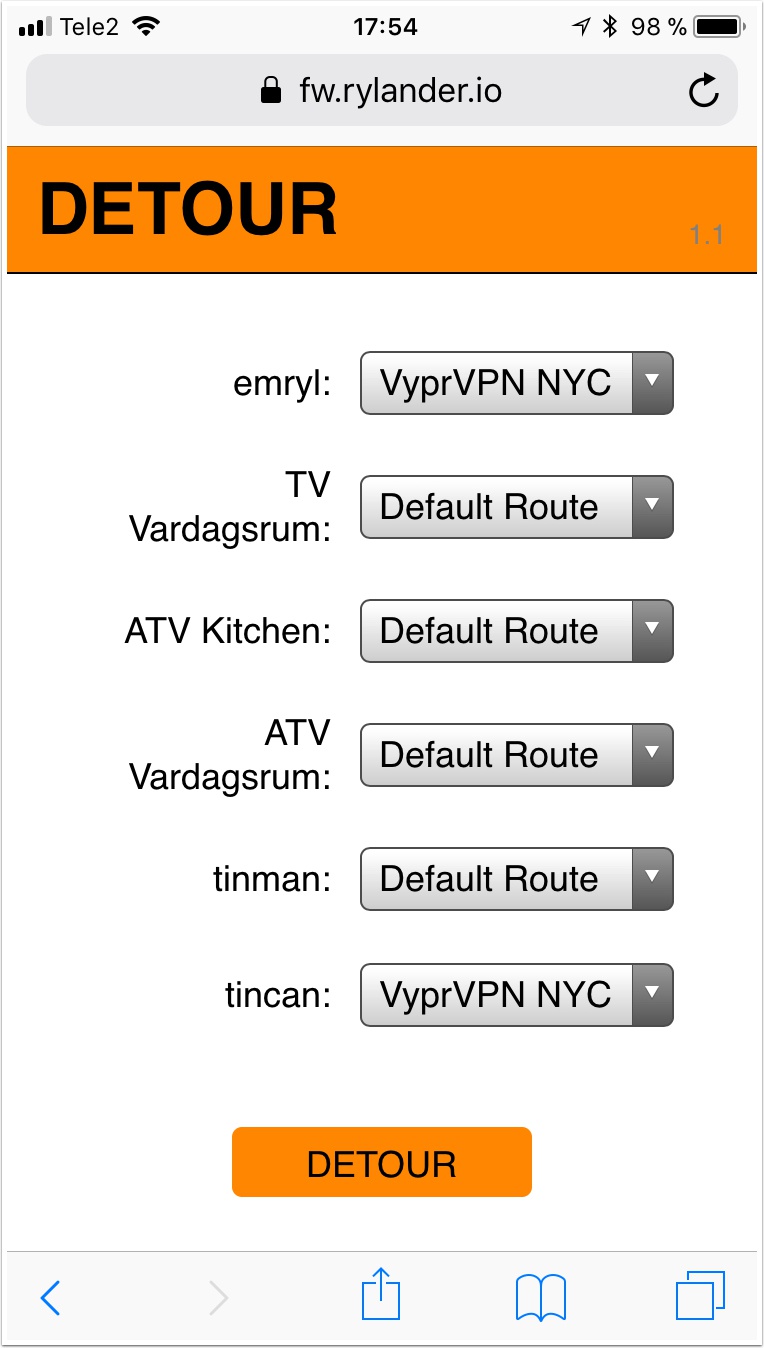This screenshot has height=1348, width=764.
Task: Submit with the orange DETOUR button
Action: pyautogui.click(x=382, y=1162)
